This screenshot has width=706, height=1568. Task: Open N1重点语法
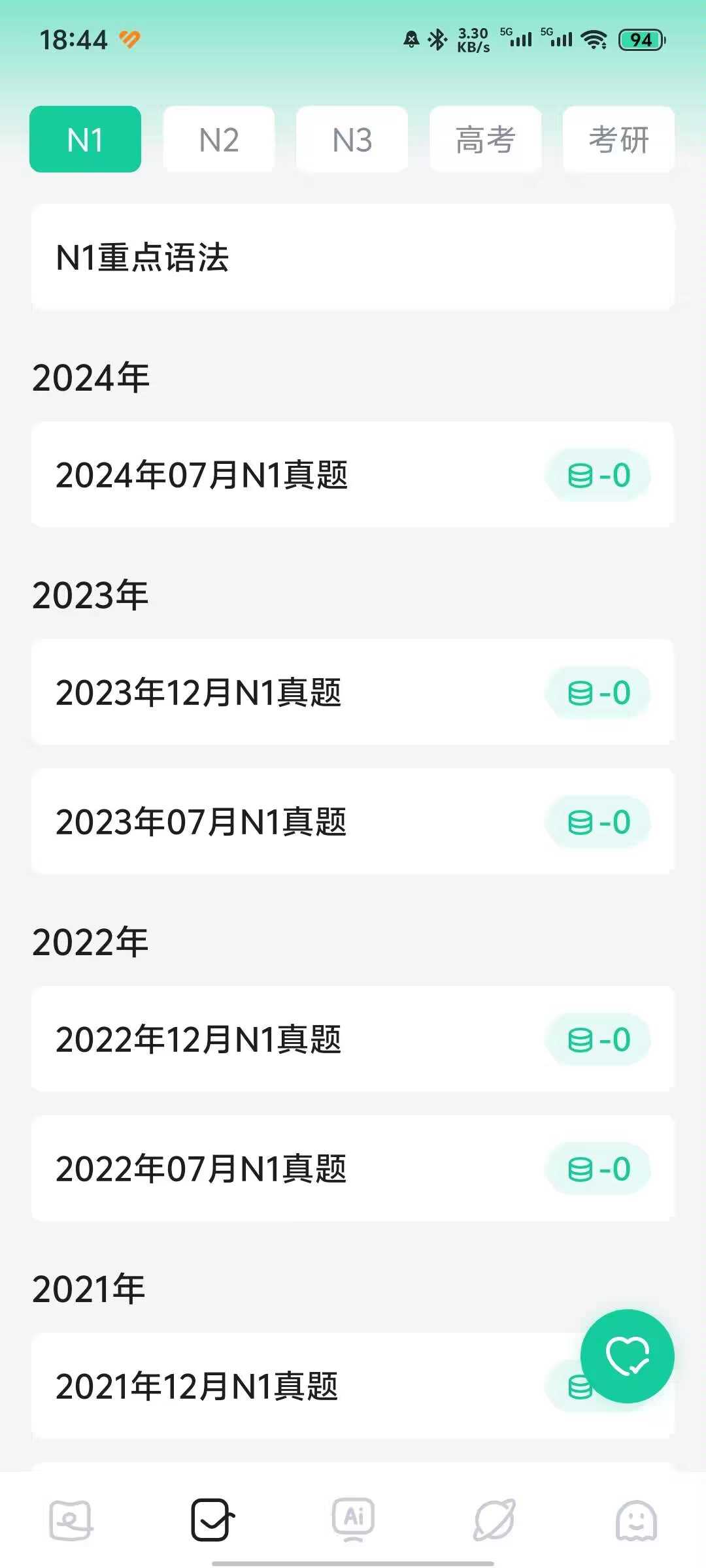[x=352, y=257]
